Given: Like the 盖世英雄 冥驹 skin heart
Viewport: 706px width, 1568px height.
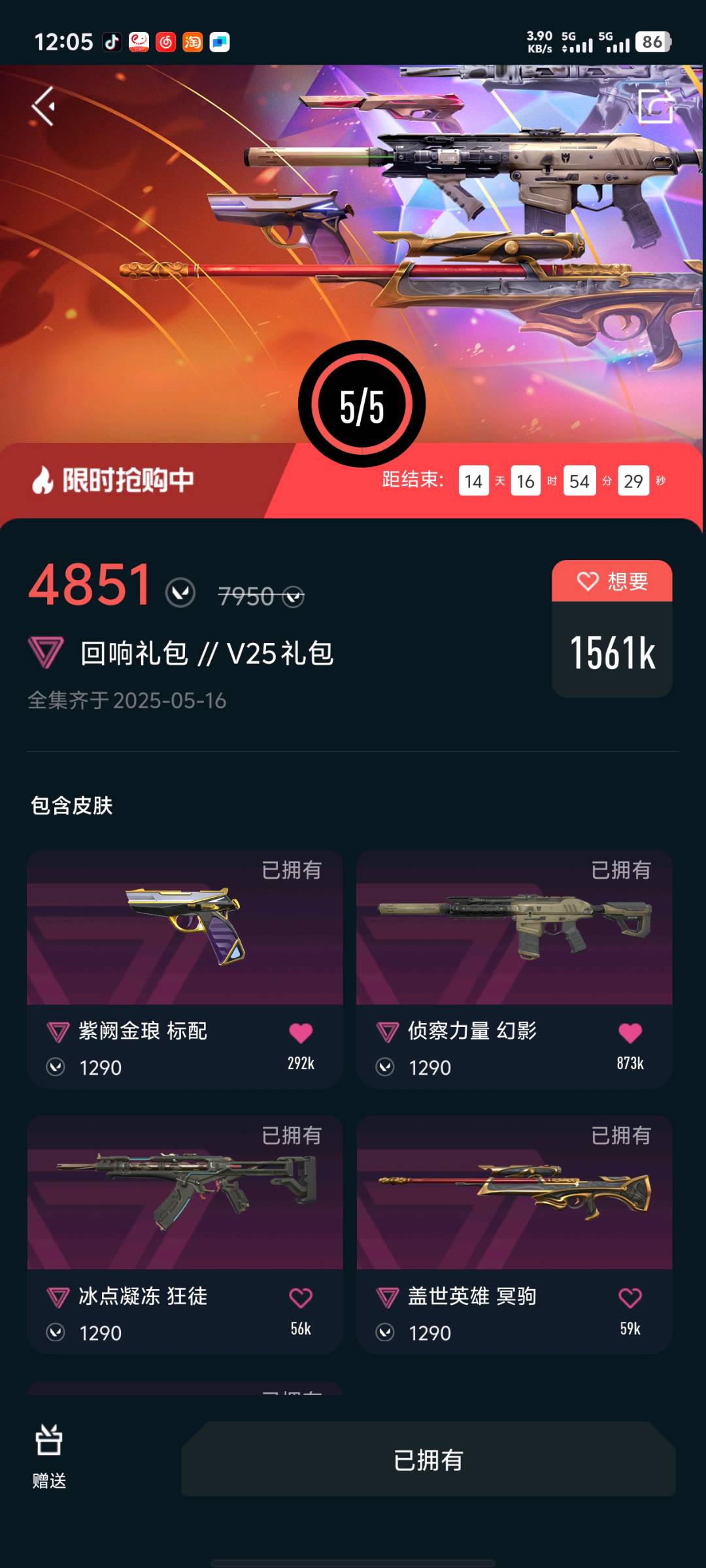Looking at the screenshot, I should pyautogui.click(x=630, y=1298).
